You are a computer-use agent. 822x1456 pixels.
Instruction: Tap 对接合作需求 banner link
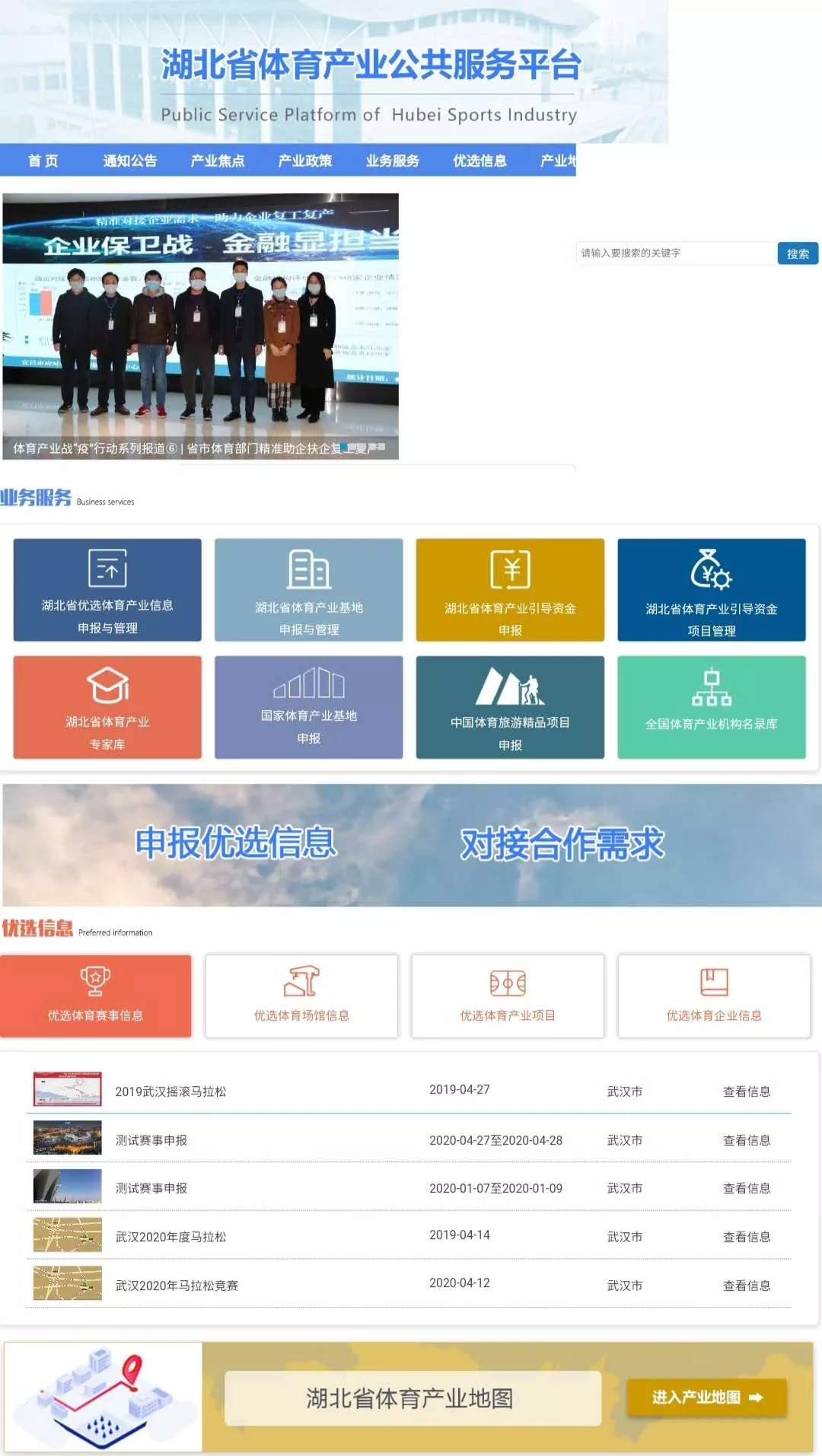coord(562,844)
